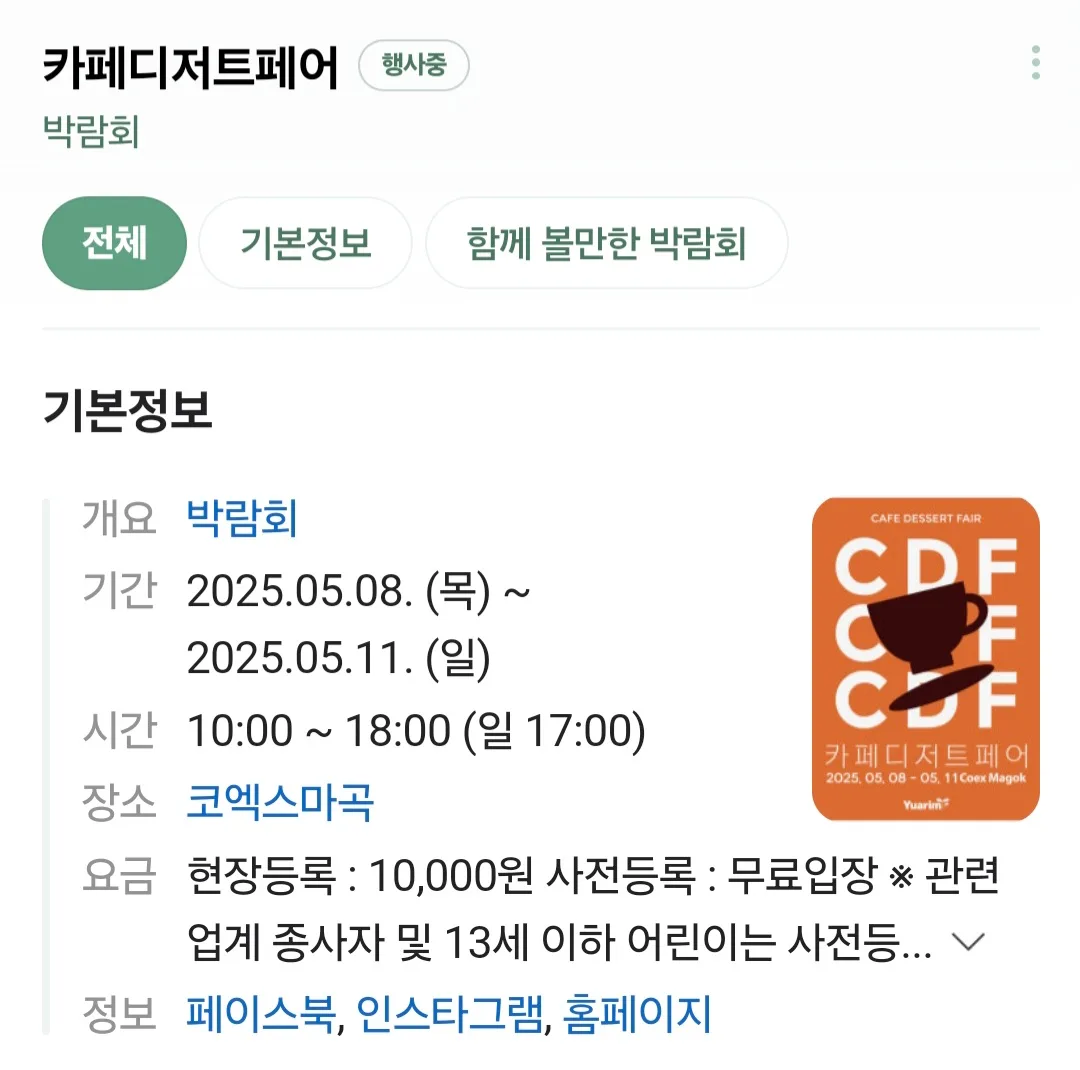This screenshot has width=1080, height=1070.
Task: Open the 페이스북 link
Action: 260,1014
